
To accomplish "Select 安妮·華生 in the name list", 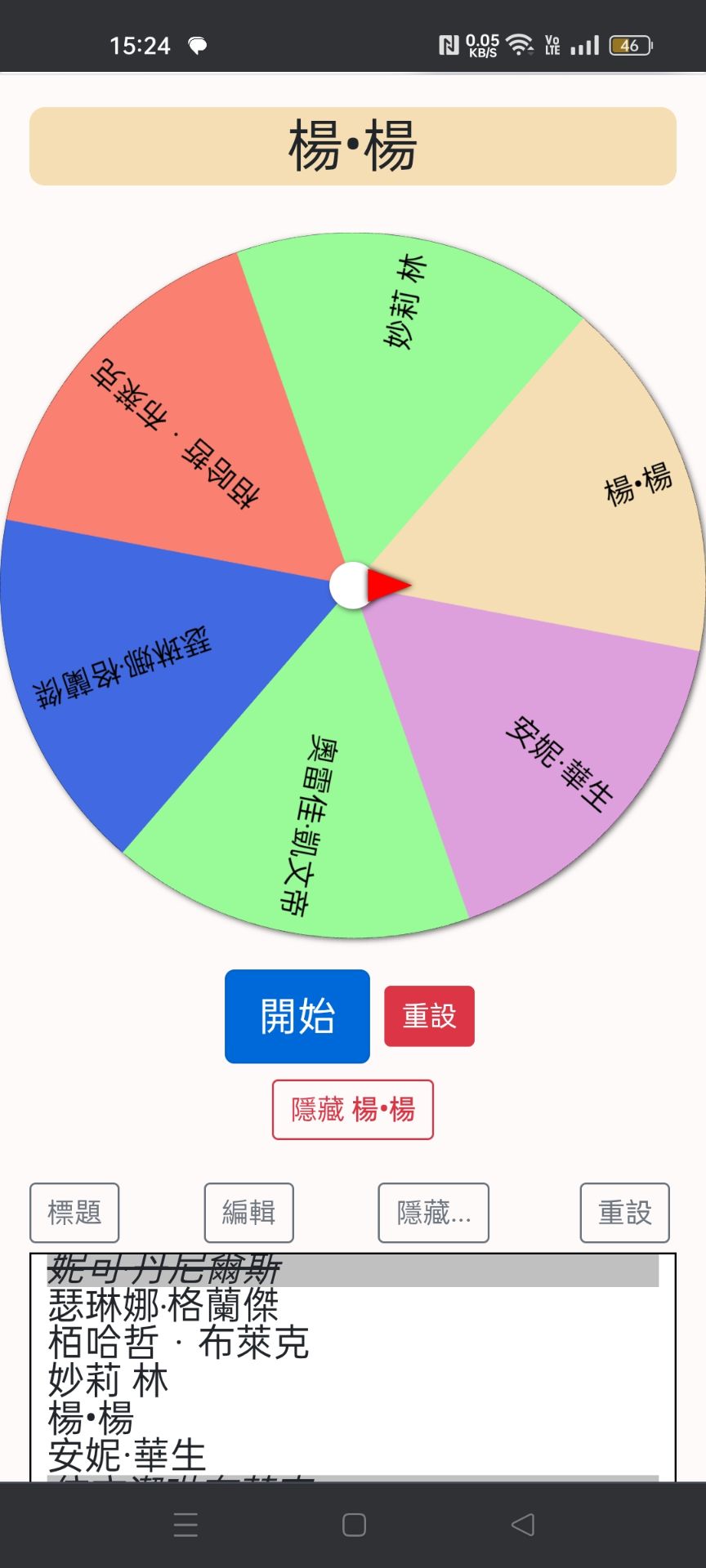I will [127, 1455].
